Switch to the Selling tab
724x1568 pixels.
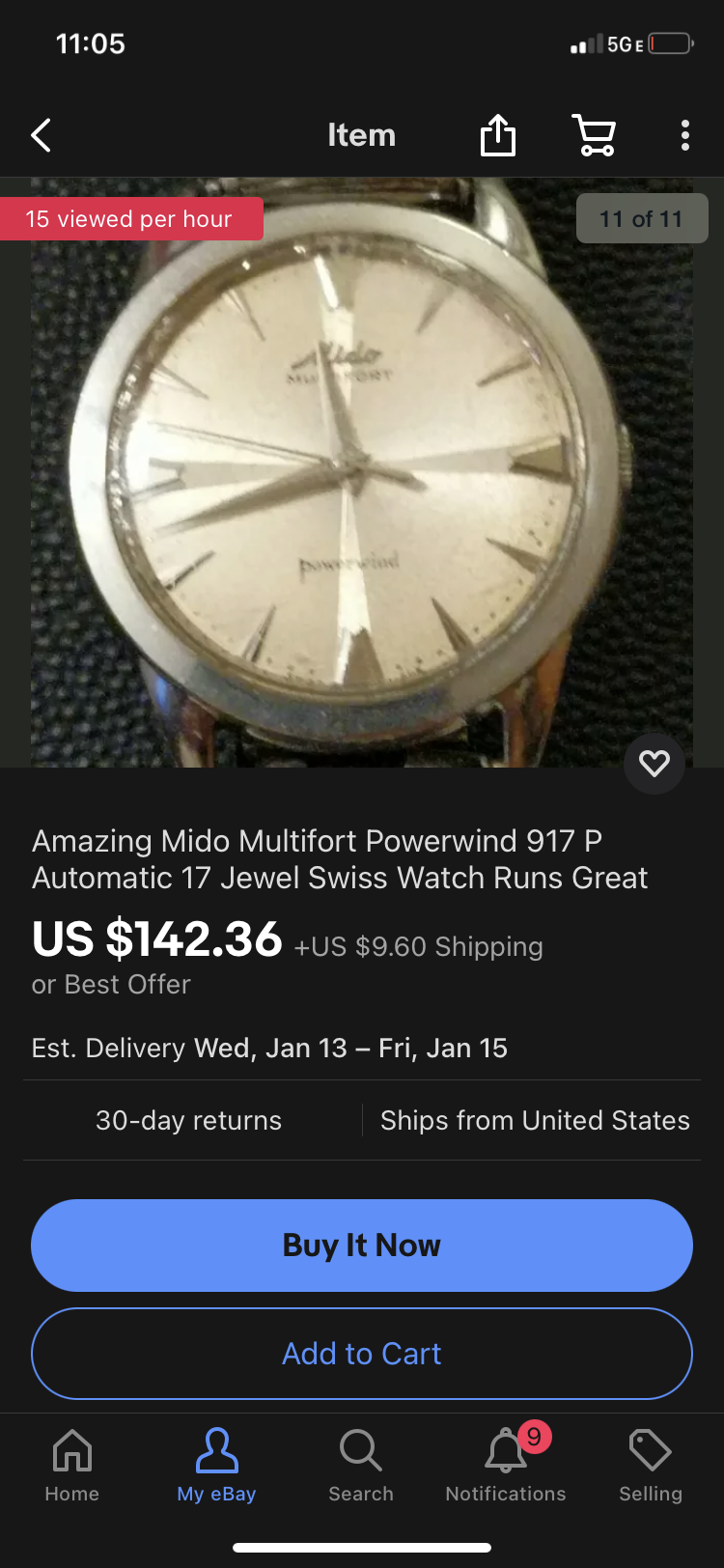click(651, 1465)
